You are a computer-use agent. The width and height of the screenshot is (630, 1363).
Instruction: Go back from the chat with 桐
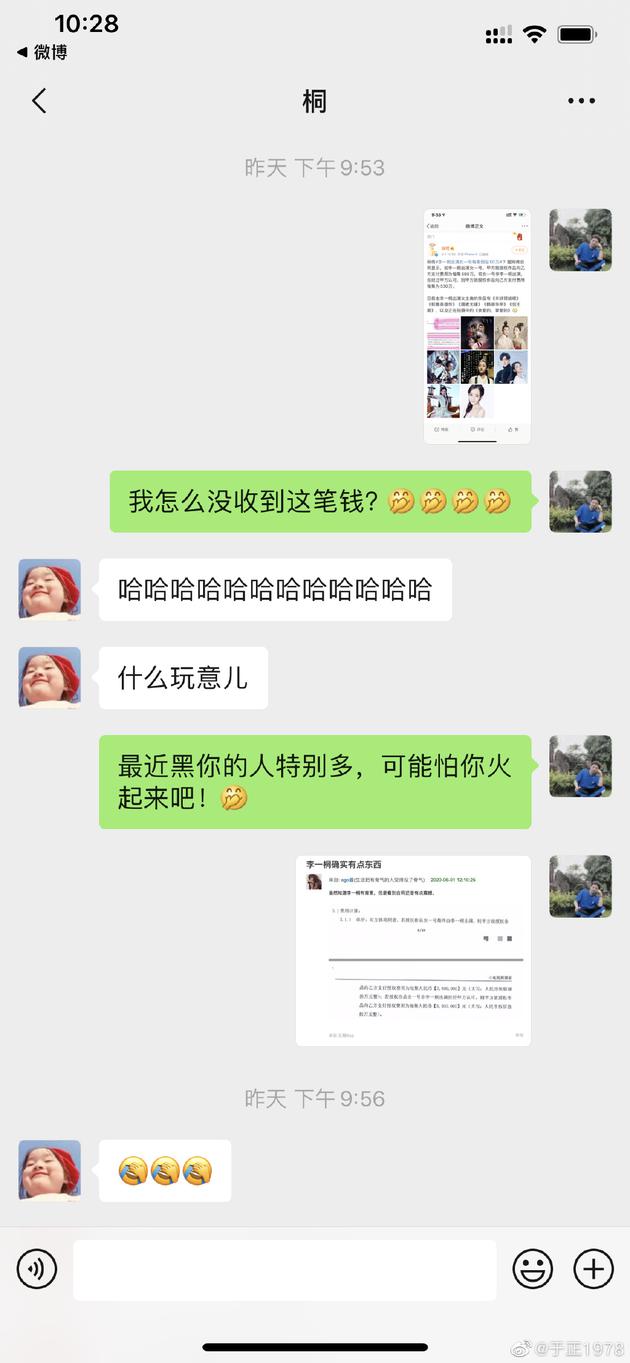pos(39,101)
